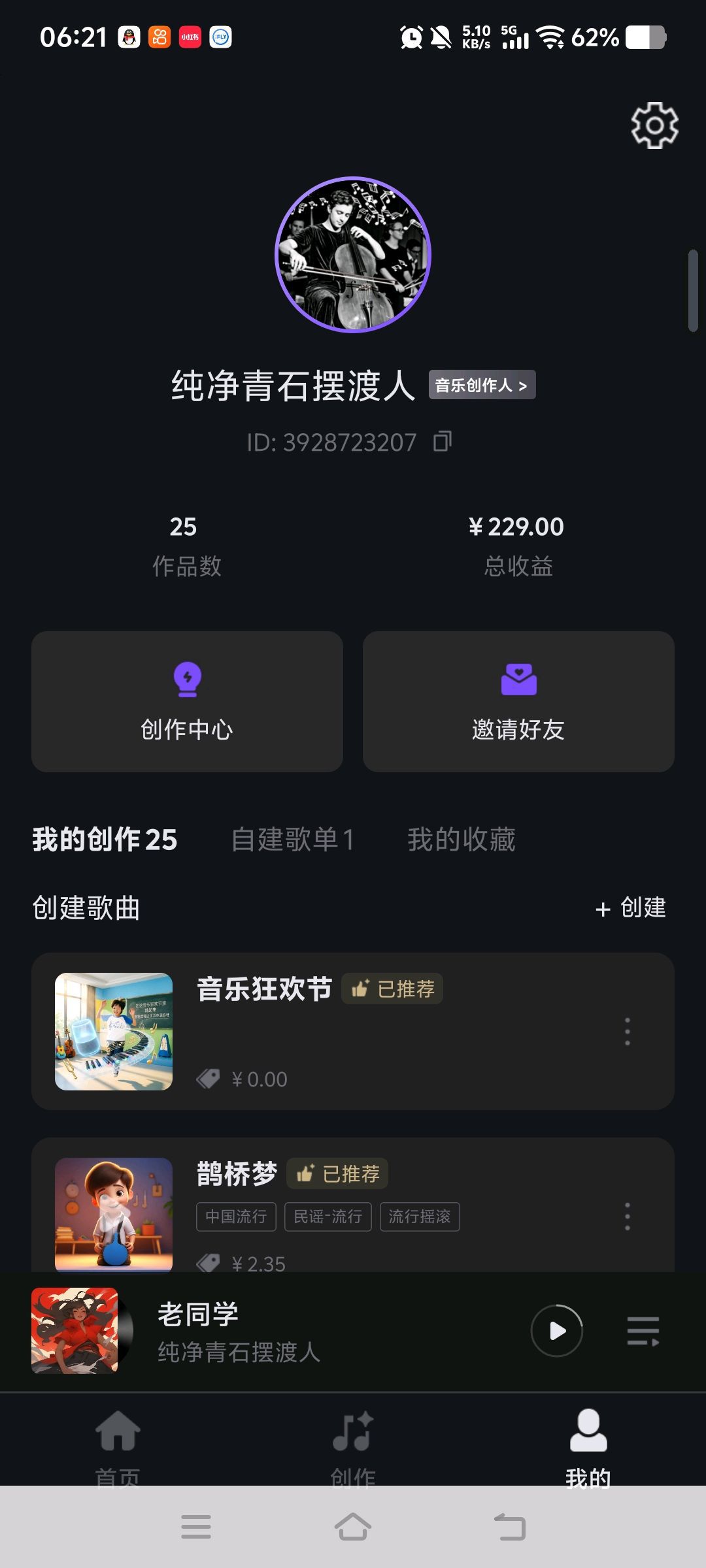Image resolution: width=706 pixels, height=1568 pixels.
Task: Open the song 鹊桥梦
Action: tap(237, 1174)
